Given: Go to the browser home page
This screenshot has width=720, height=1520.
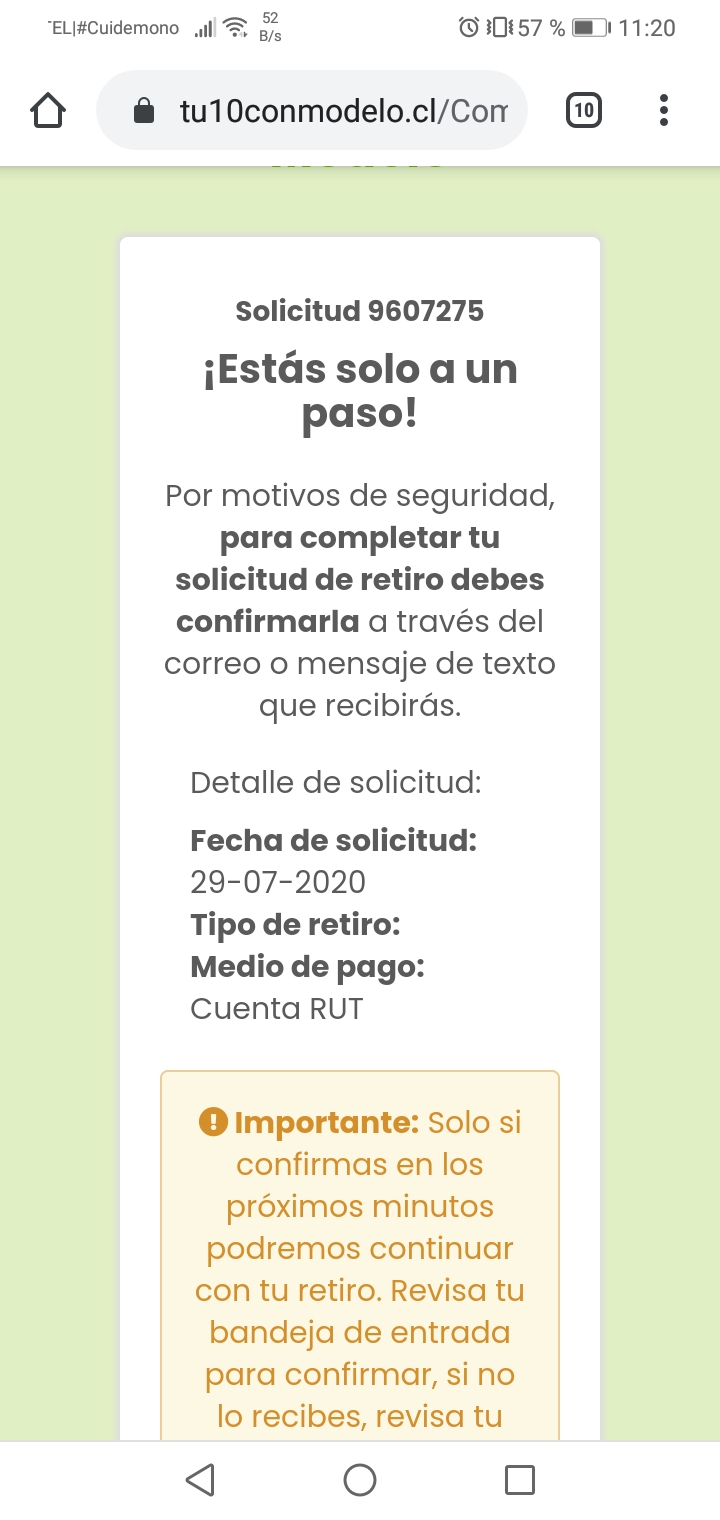Looking at the screenshot, I should [48, 110].
